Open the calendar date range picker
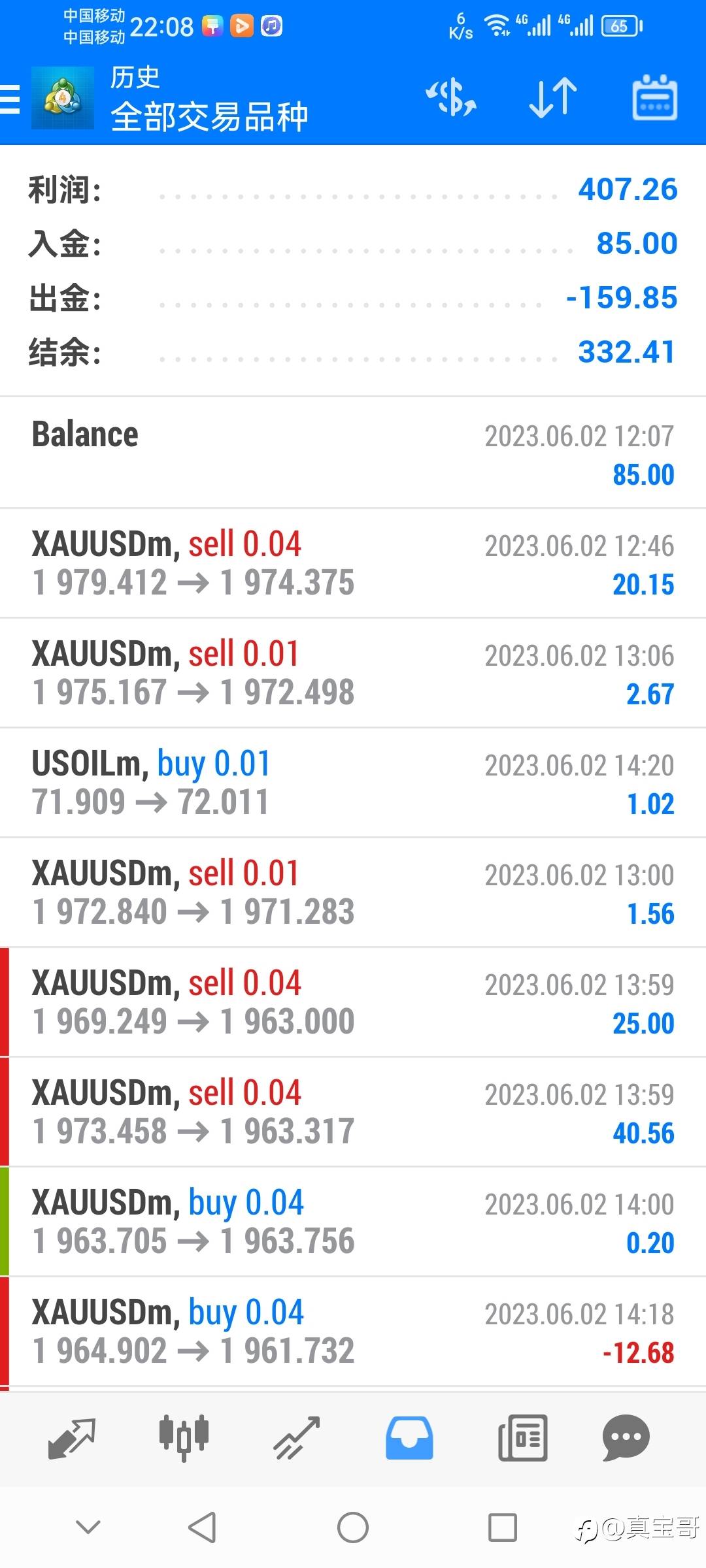 [654, 98]
